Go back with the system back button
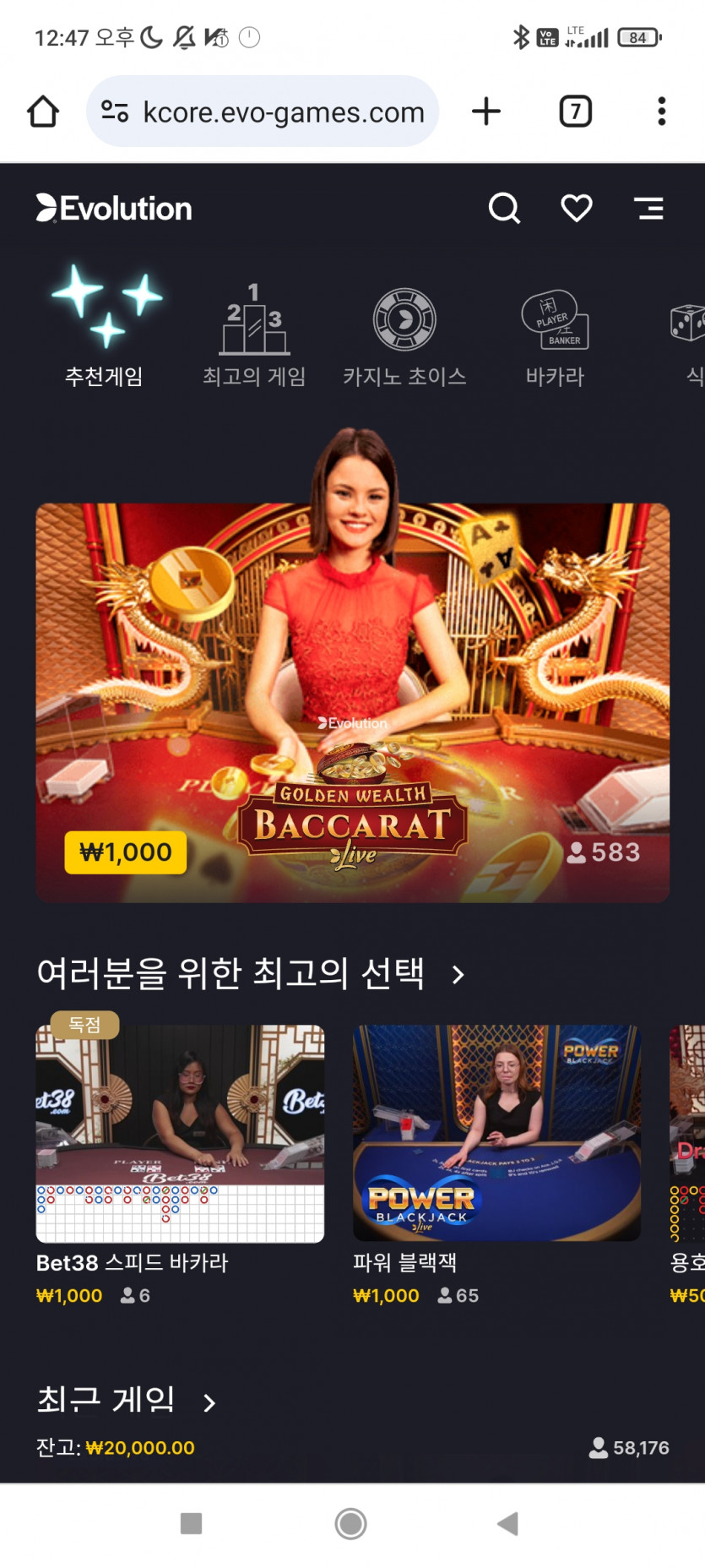Screen dimensions: 705x1568 point(507,1523)
